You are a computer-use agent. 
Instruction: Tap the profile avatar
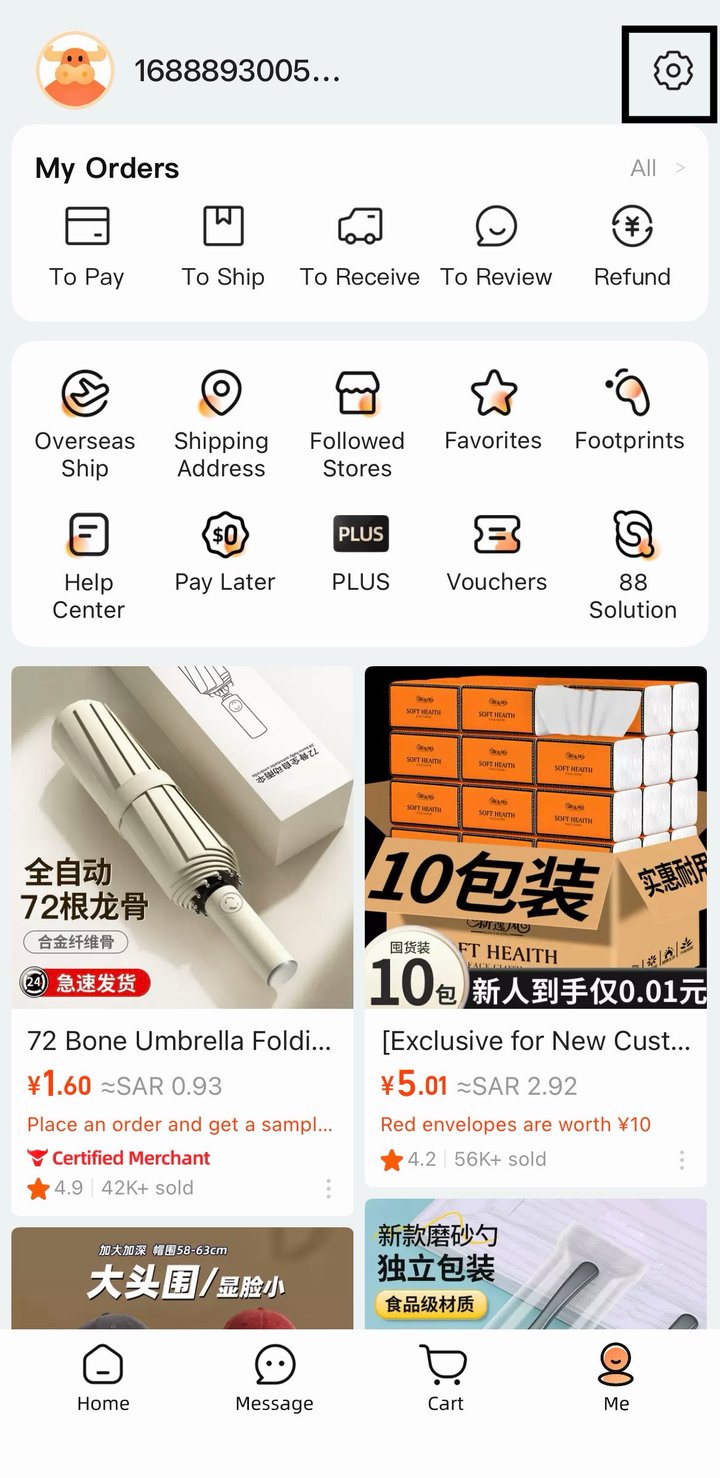click(x=75, y=71)
